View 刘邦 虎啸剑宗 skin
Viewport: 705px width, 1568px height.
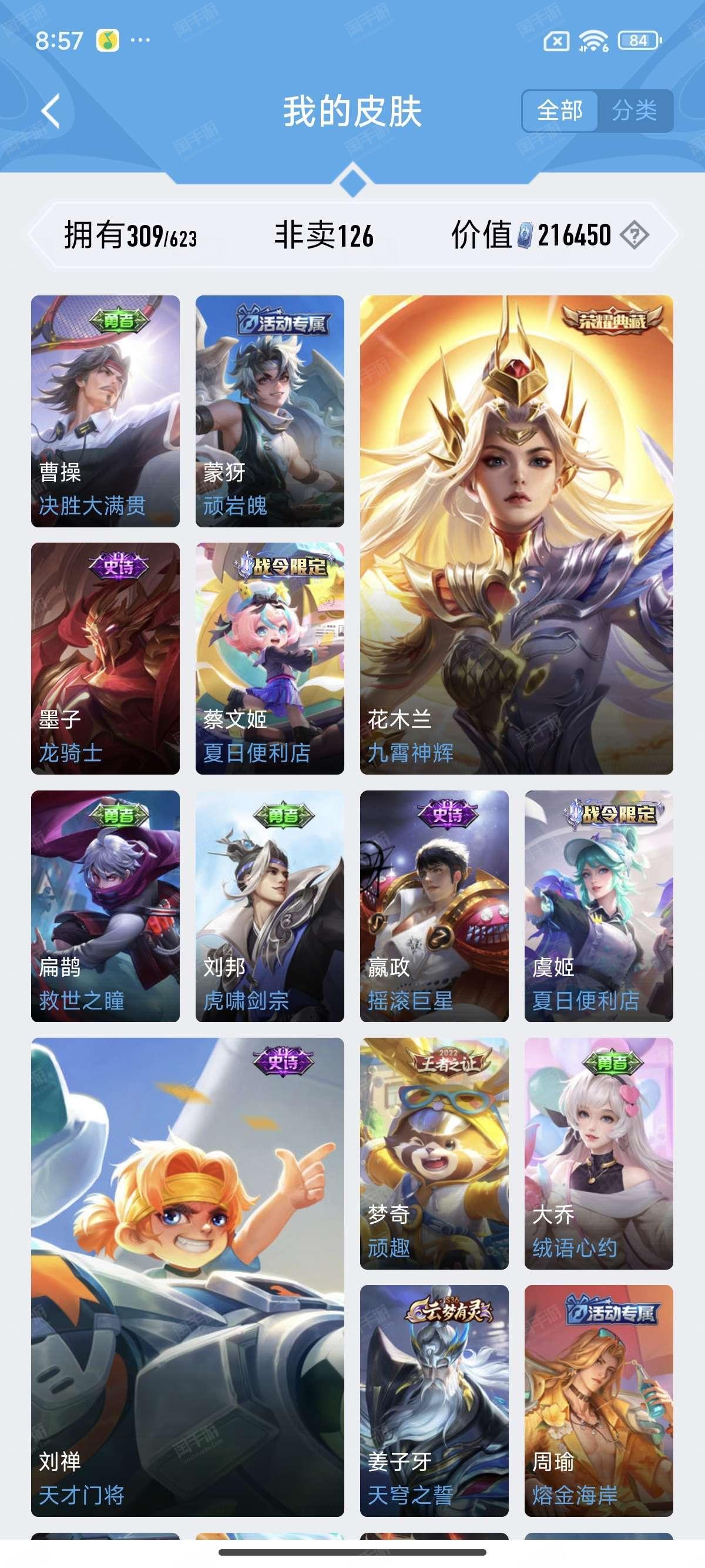pyautogui.click(x=270, y=906)
